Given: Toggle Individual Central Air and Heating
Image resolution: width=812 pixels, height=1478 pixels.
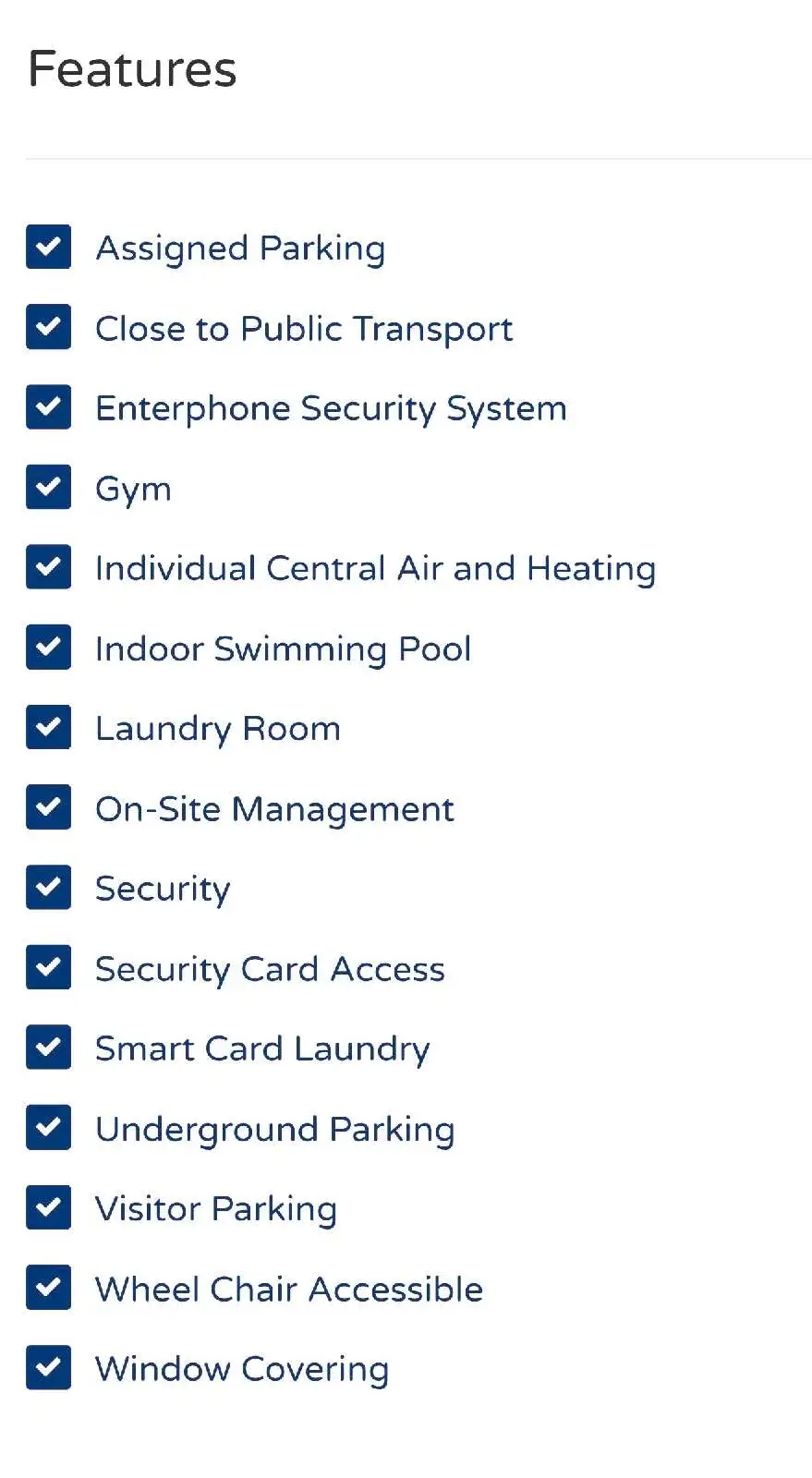Looking at the screenshot, I should (x=49, y=567).
